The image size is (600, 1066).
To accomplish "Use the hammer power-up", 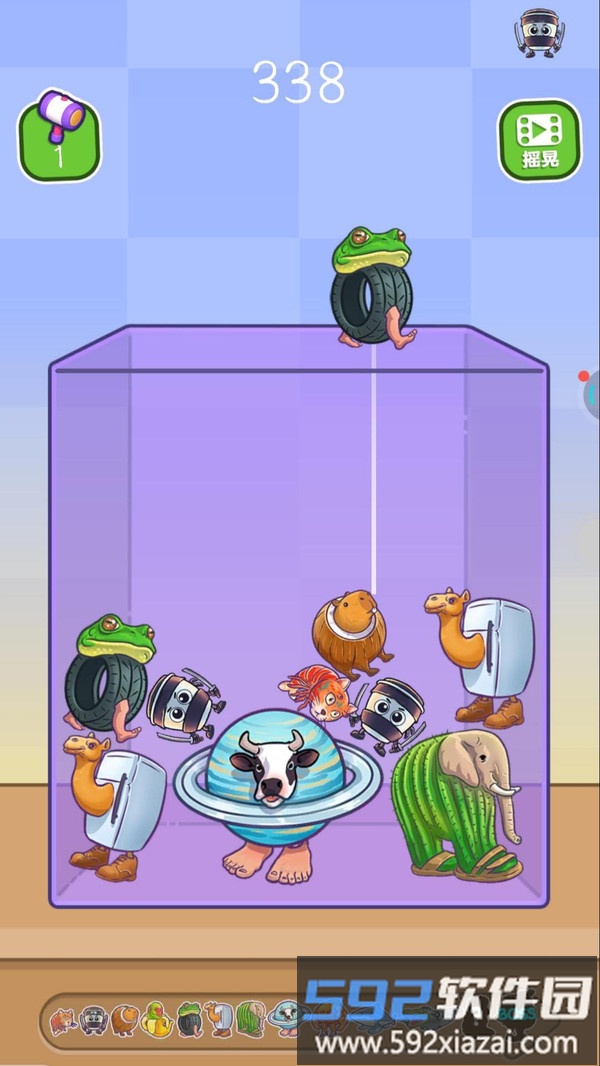I will pos(59,136).
